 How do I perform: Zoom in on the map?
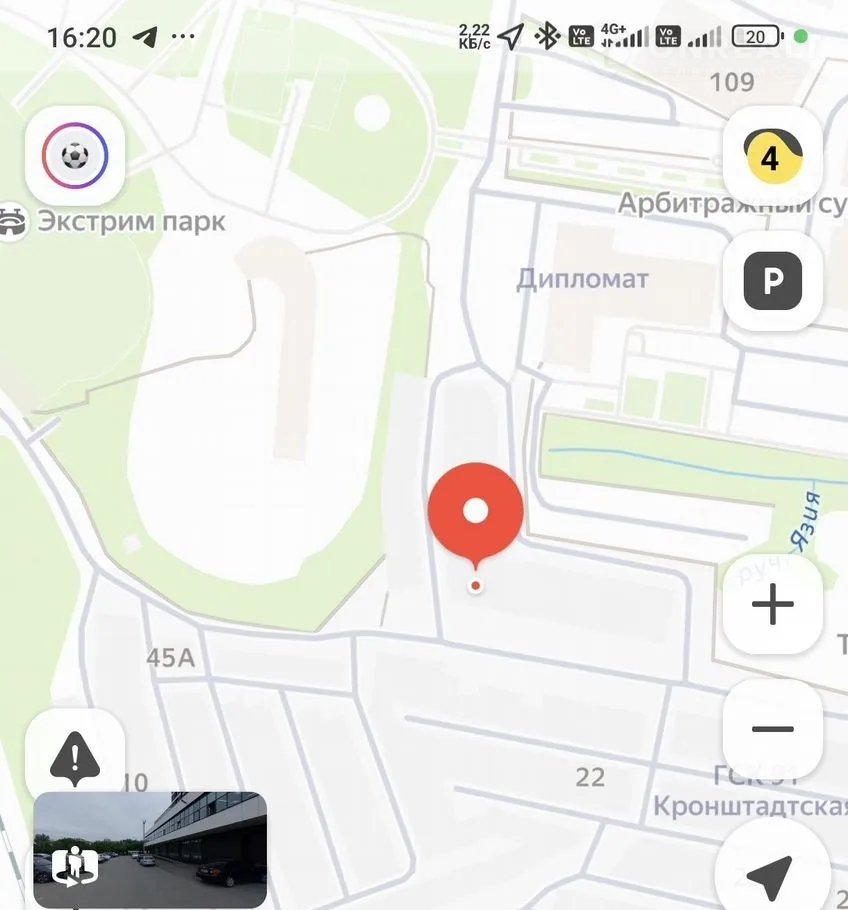(772, 604)
